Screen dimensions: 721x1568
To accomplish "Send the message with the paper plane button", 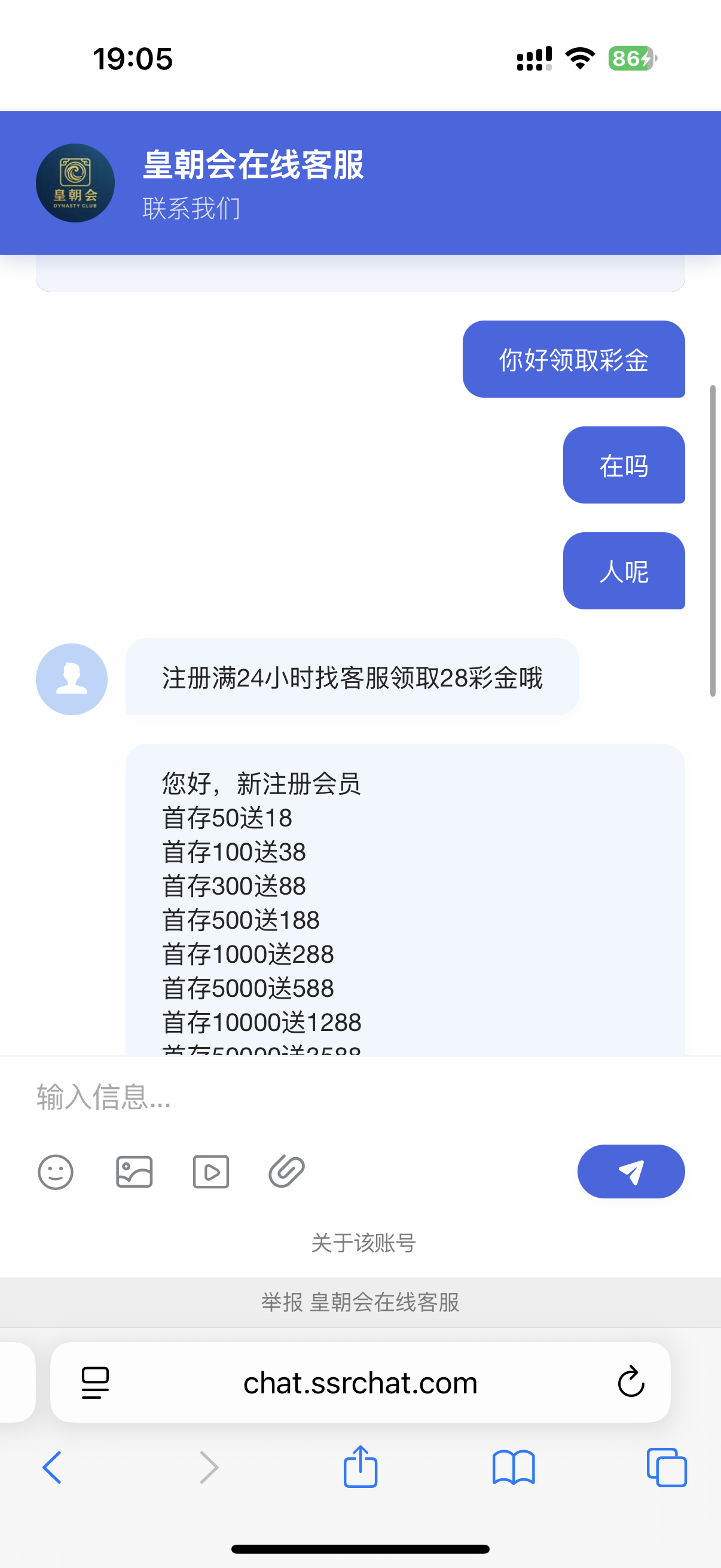I will pyautogui.click(x=630, y=1172).
